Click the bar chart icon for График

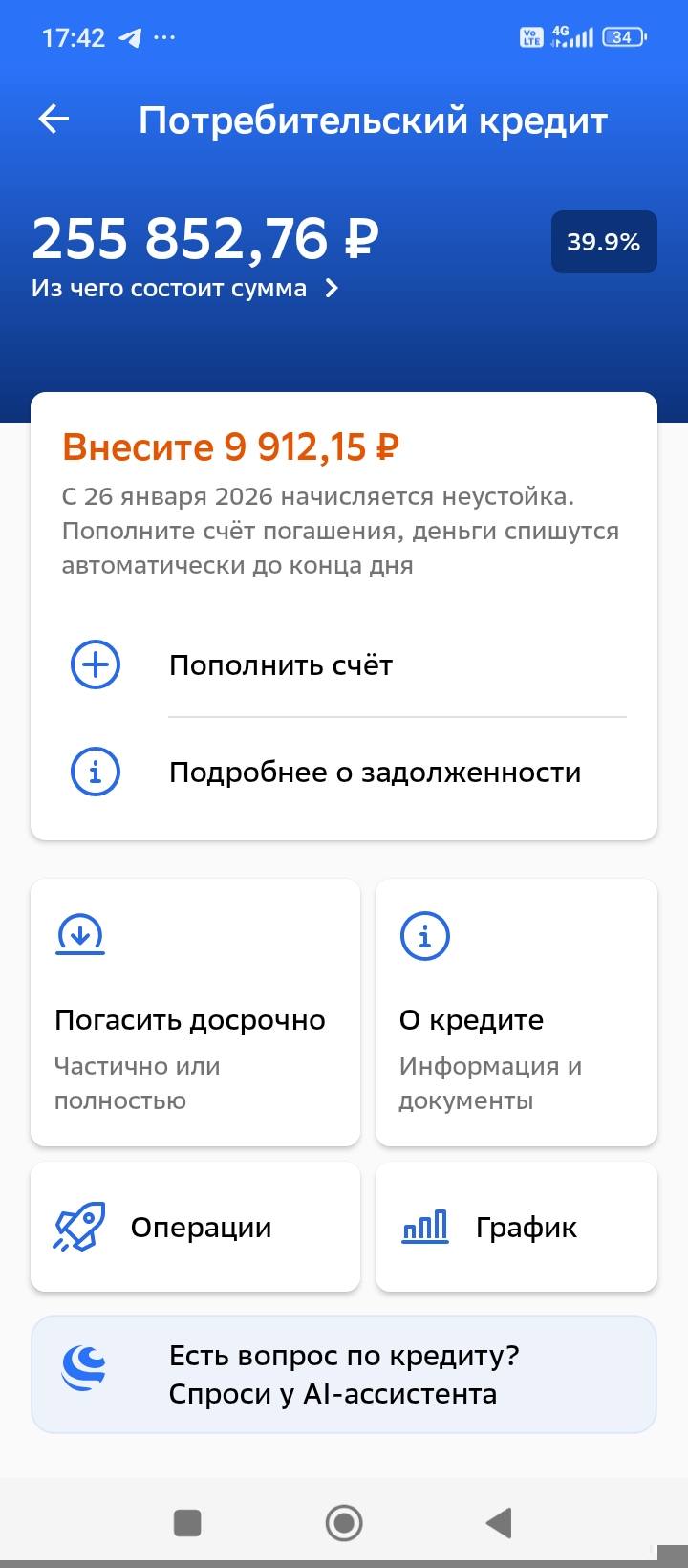pos(424,1227)
